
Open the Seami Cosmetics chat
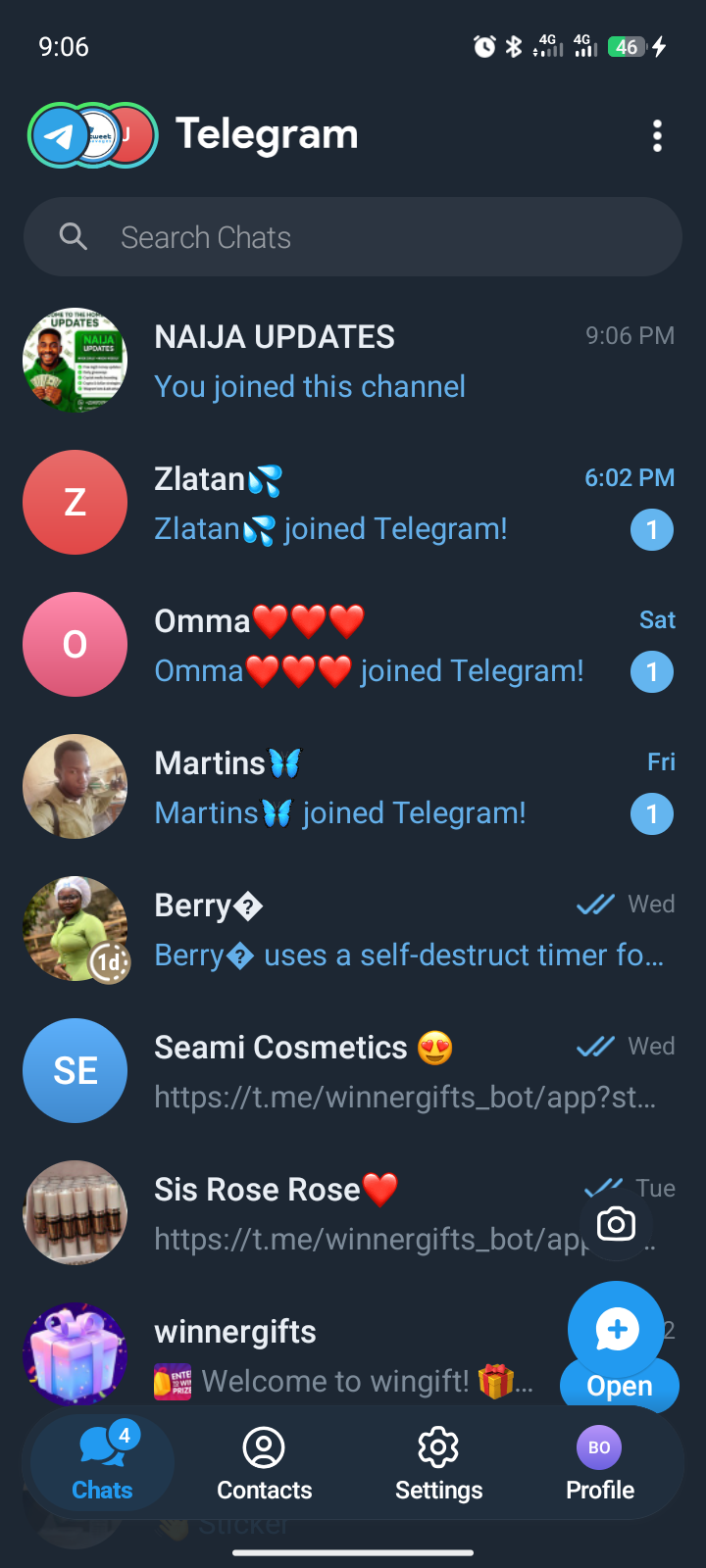(x=353, y=1071)
